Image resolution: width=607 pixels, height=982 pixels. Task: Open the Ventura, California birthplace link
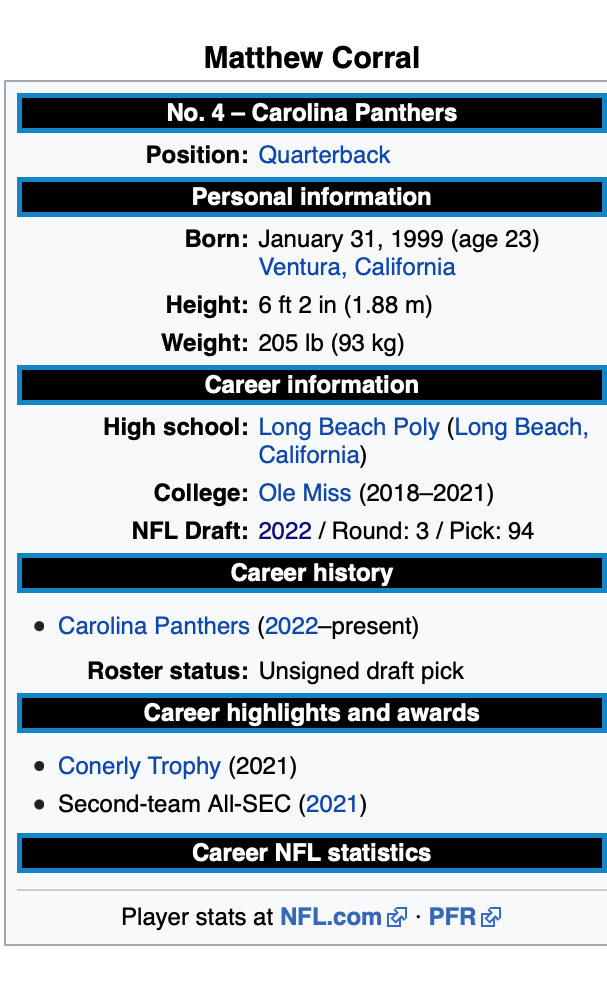click(356, 267)
